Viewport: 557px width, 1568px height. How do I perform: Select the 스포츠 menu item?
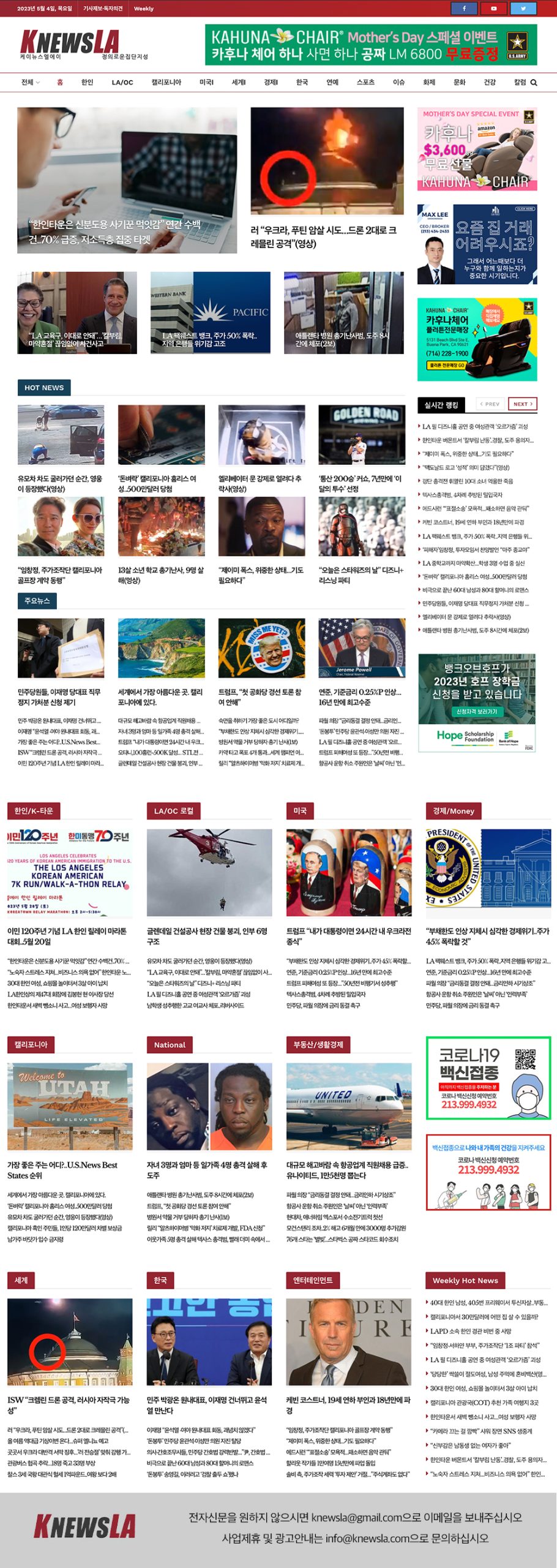[365, 82]
